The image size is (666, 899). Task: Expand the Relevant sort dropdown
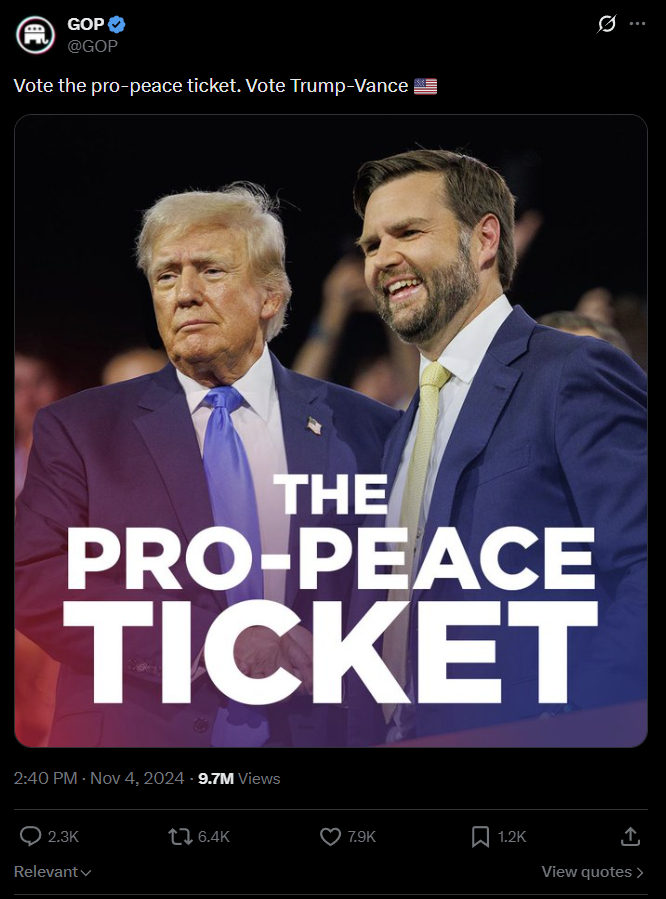point(53,872)
